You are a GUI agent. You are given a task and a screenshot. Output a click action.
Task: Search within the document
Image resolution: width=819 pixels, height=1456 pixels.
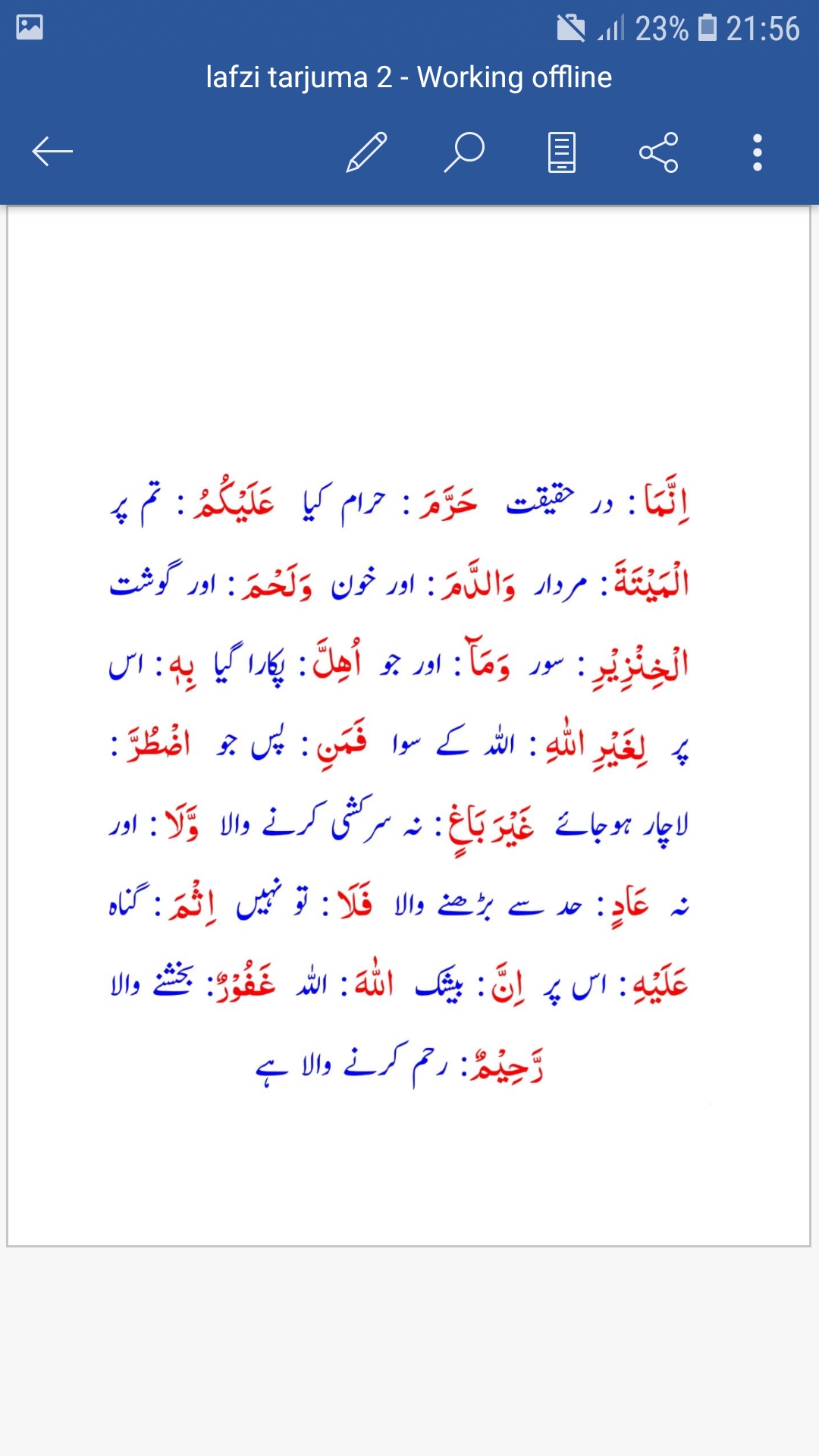pos(464,152)
